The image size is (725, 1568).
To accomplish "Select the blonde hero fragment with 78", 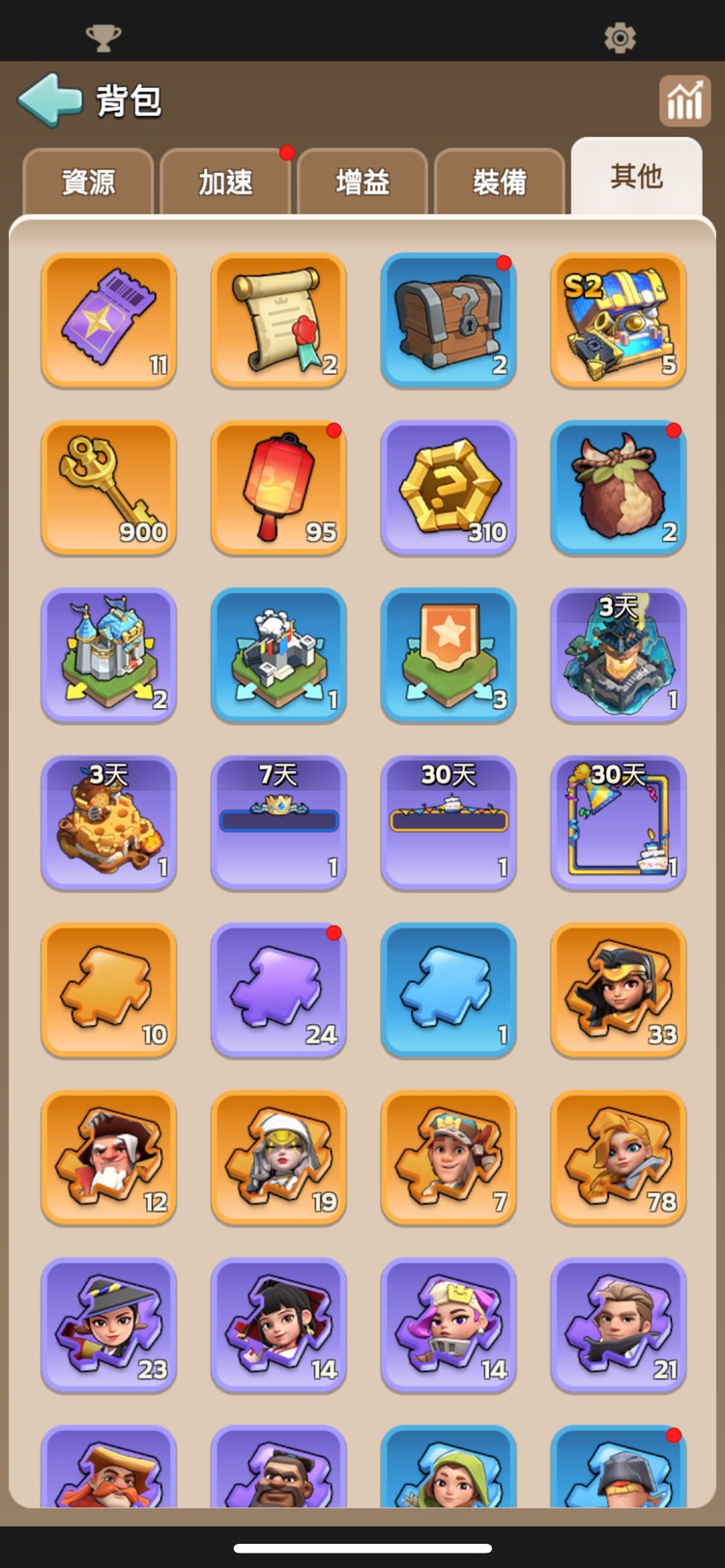I will tap(619, 1157).
